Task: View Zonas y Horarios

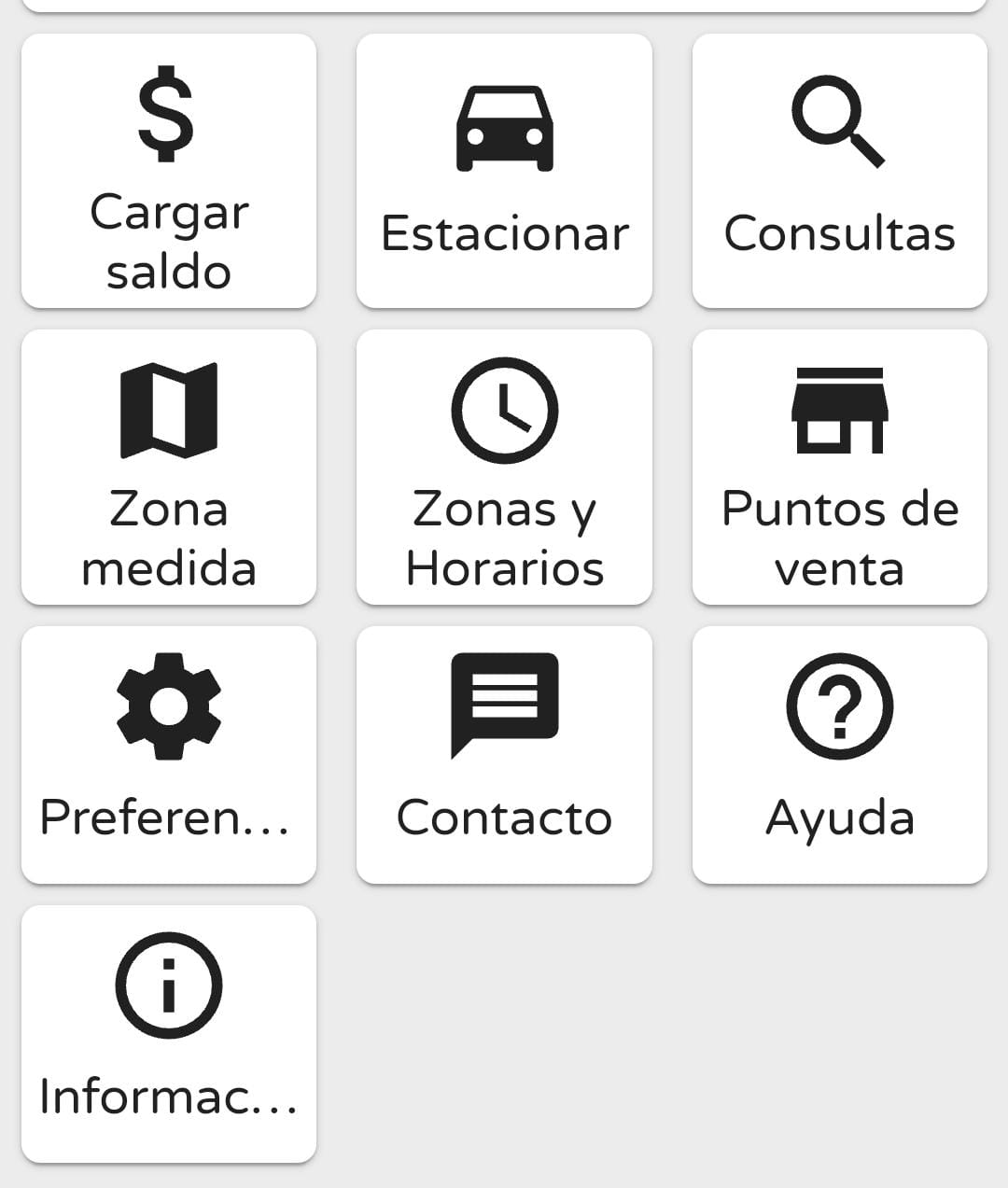Action: click(x=504, y=468)
